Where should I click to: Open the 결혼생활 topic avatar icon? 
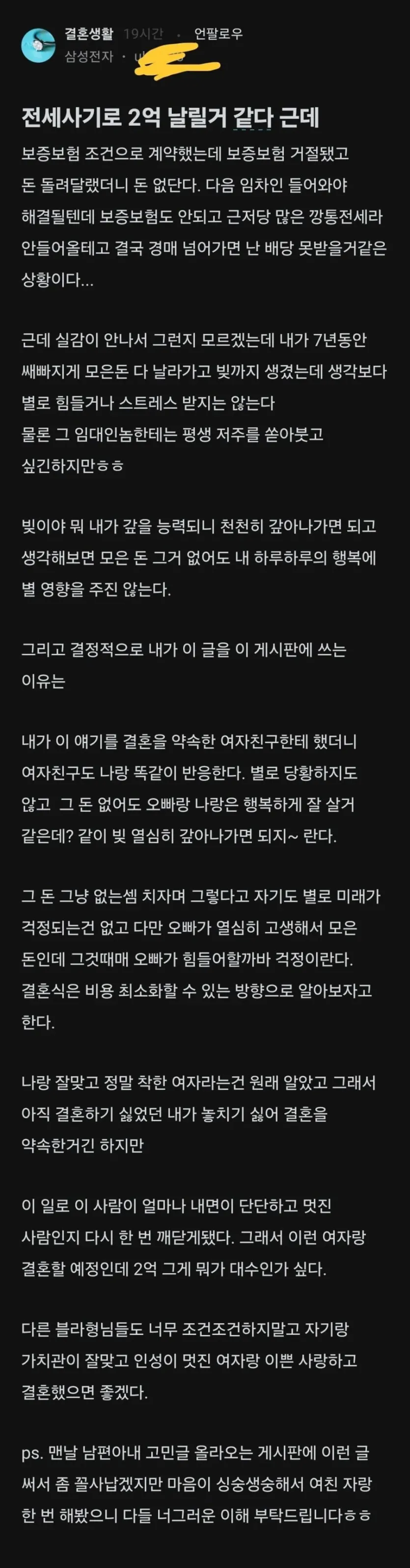(38, 46)
